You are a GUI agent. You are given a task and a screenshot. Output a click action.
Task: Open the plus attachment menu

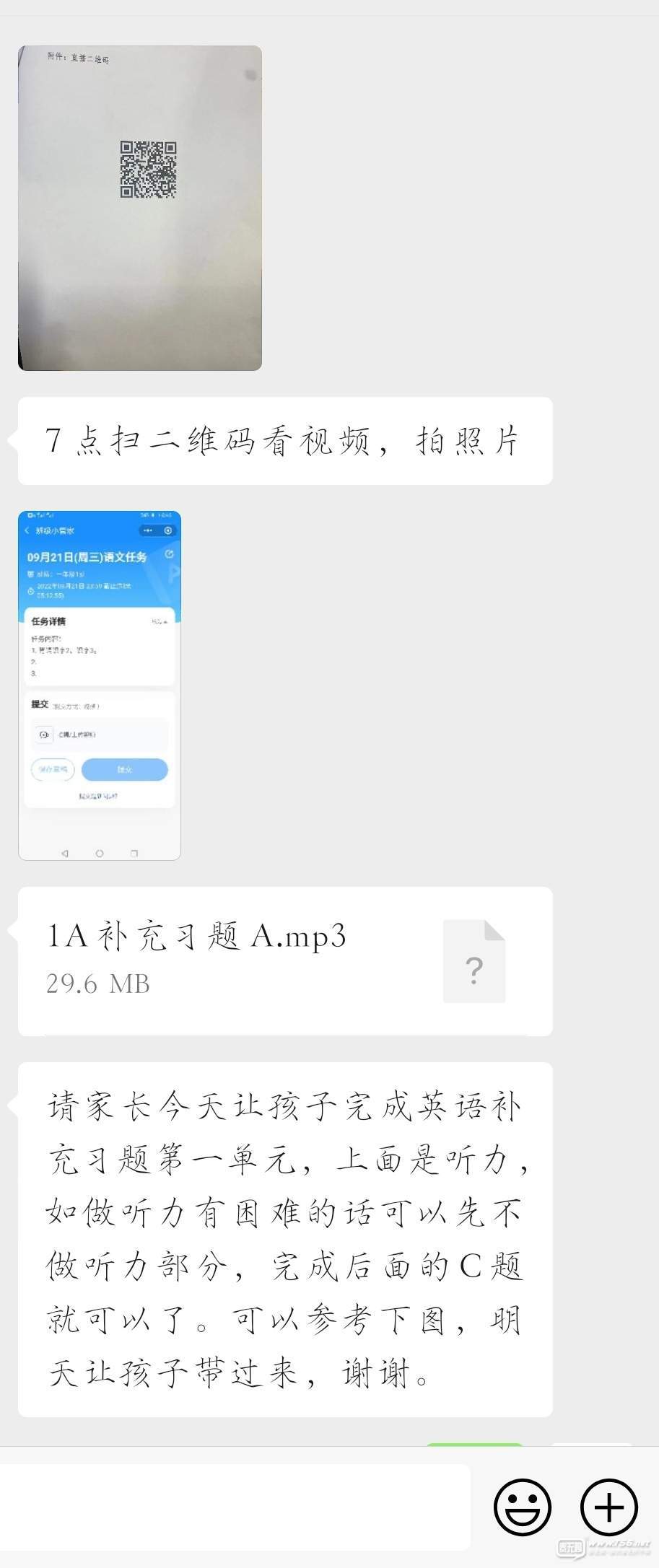tap(608, 1507)
